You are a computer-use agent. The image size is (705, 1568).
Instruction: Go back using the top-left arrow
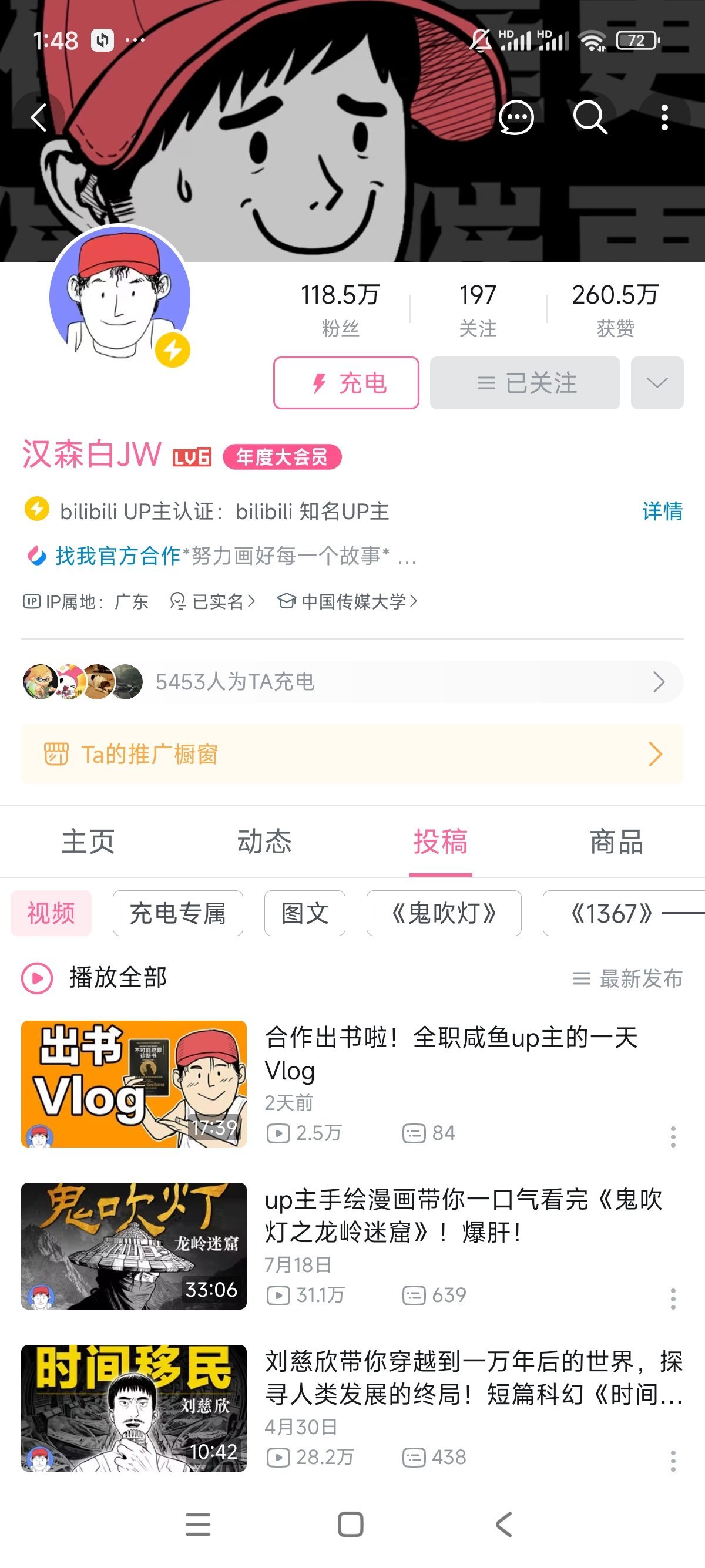click(39, 117)
